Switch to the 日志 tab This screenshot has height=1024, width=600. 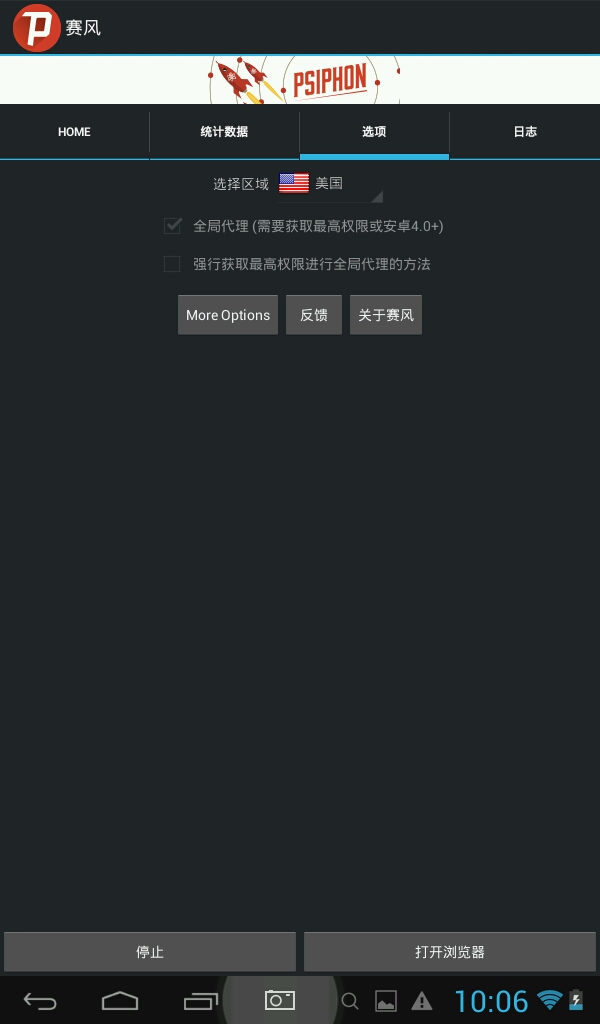[x=525, y=132]
